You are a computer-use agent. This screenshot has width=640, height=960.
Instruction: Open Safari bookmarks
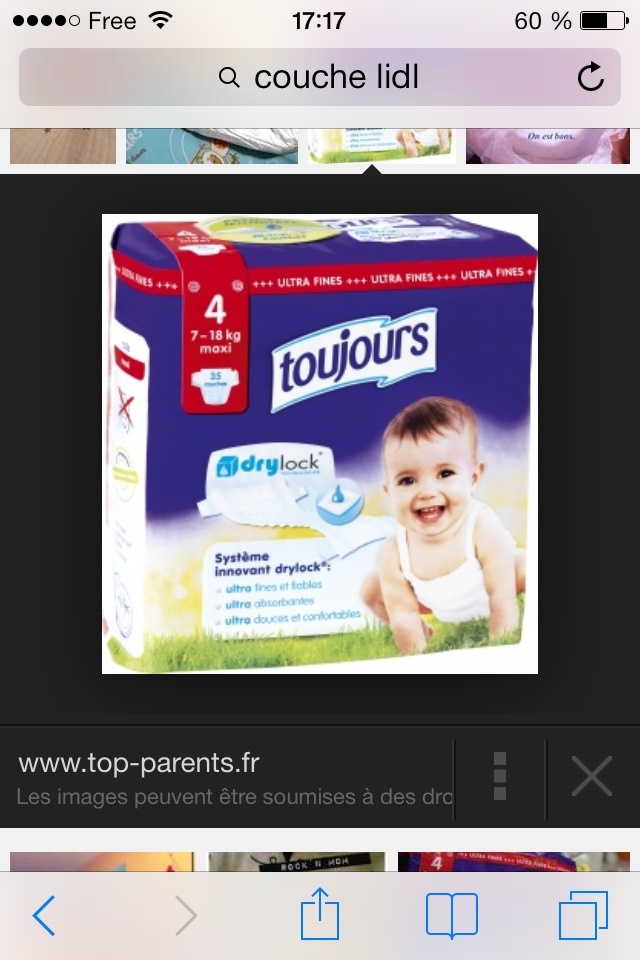pos(452,915)
